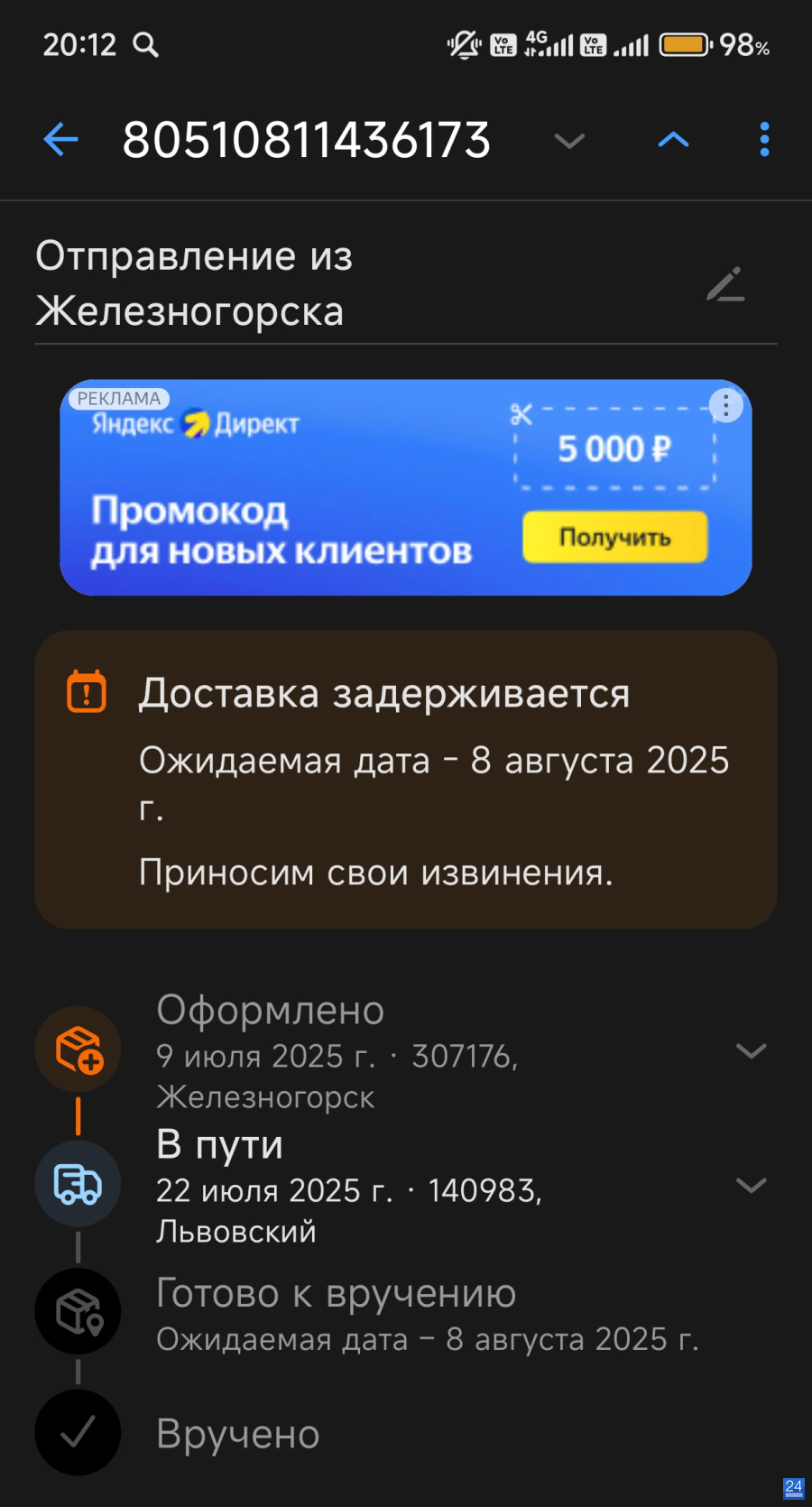Expand the В пути status details

(751, 1185)
